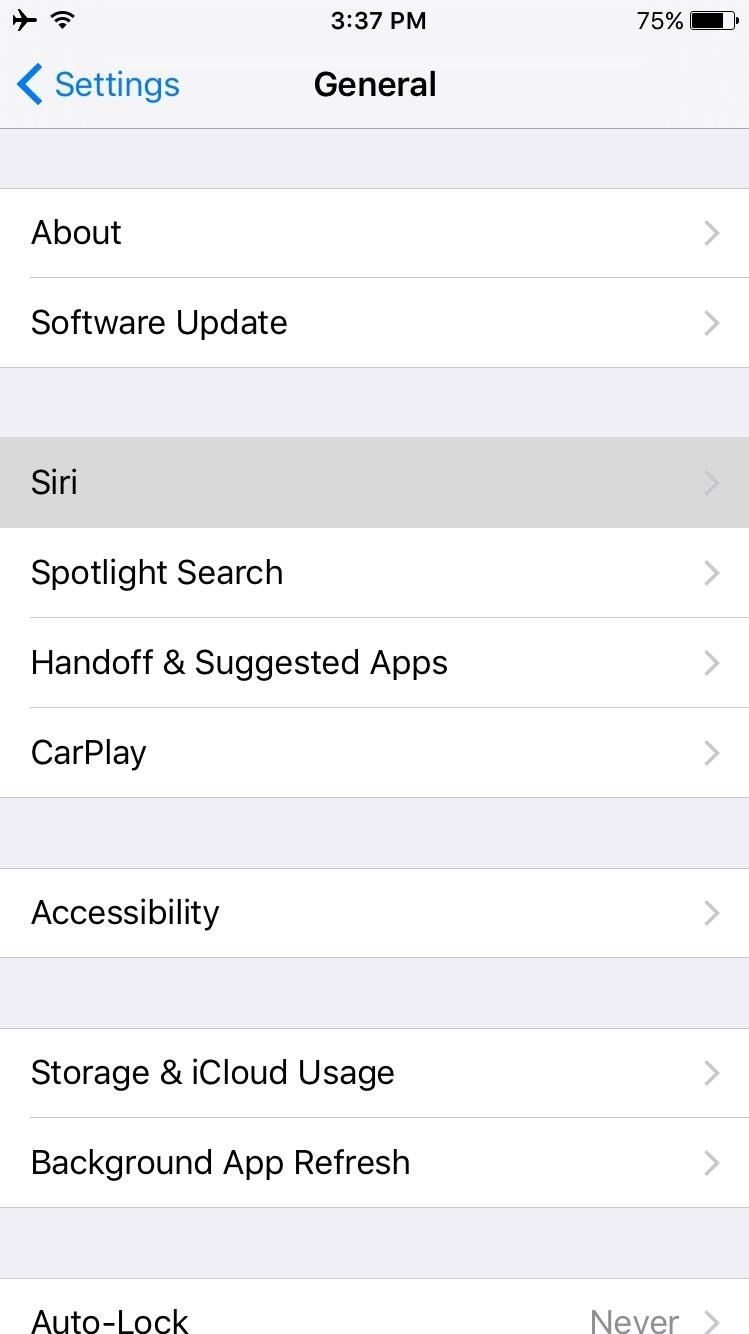Tap the chevron beside Accessibility
Viewport: 749px width, 1334px height.
click(712, 913)
